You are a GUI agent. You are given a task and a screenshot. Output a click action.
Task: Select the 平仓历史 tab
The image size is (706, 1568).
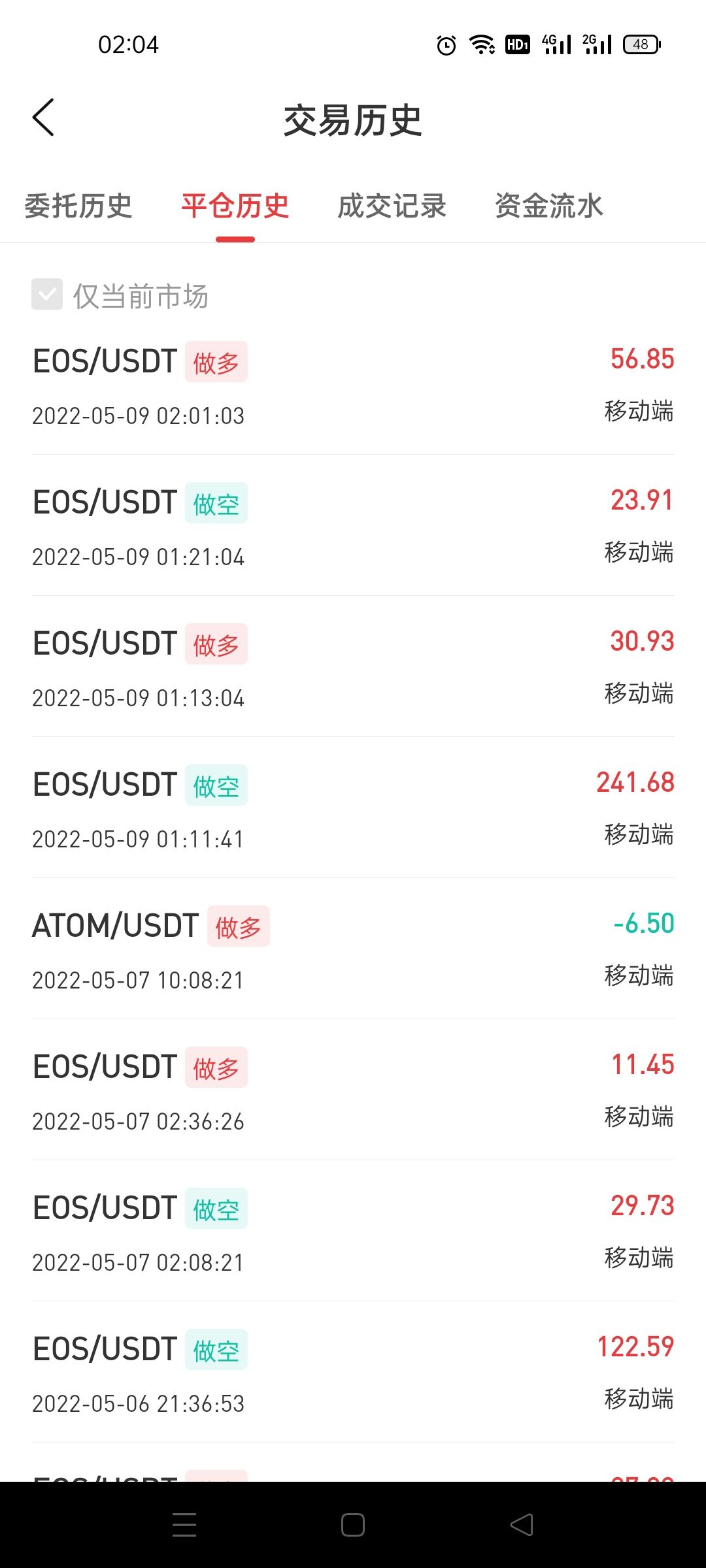[235, 206]
